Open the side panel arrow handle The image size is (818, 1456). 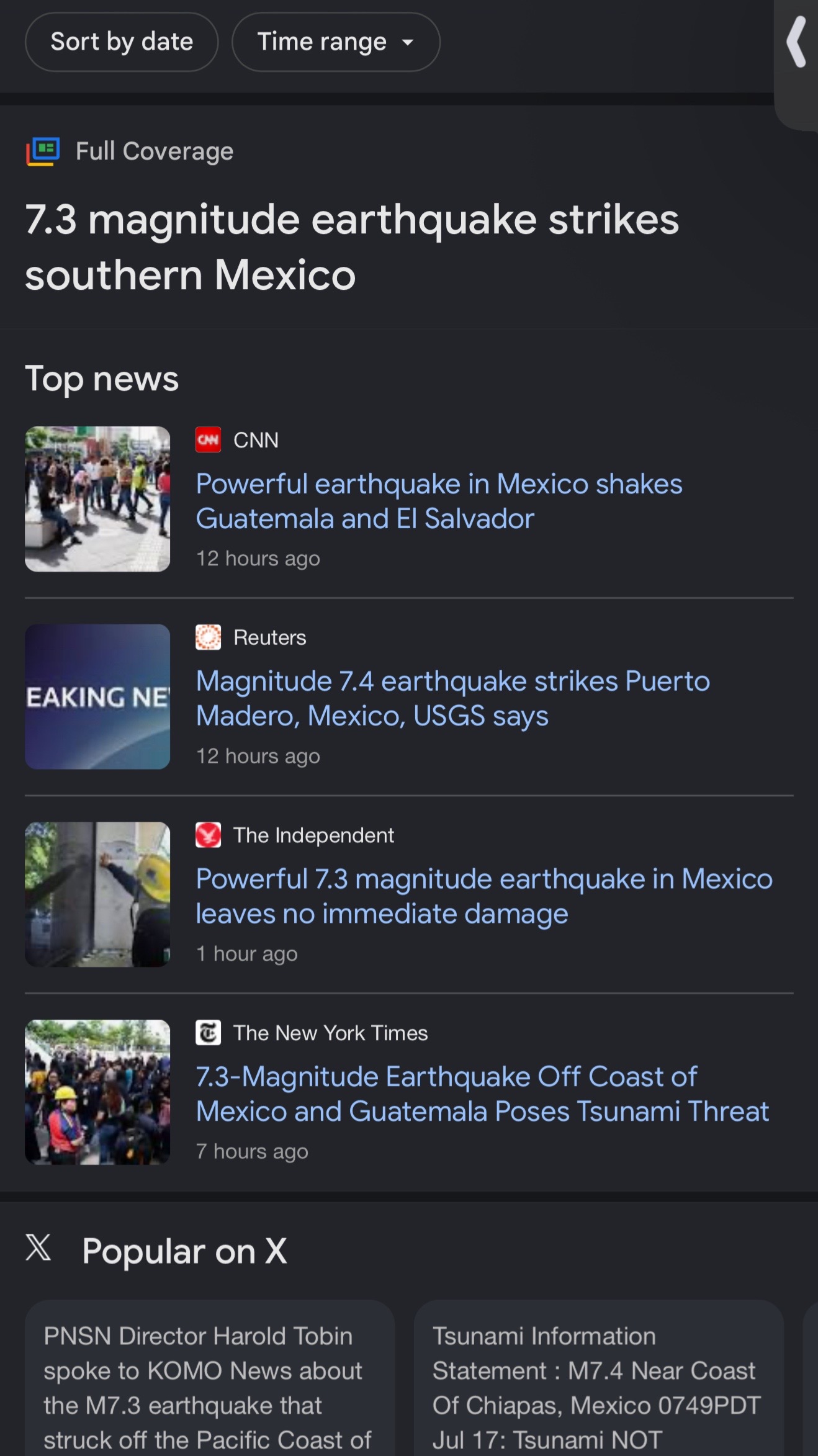click(796, 42)
